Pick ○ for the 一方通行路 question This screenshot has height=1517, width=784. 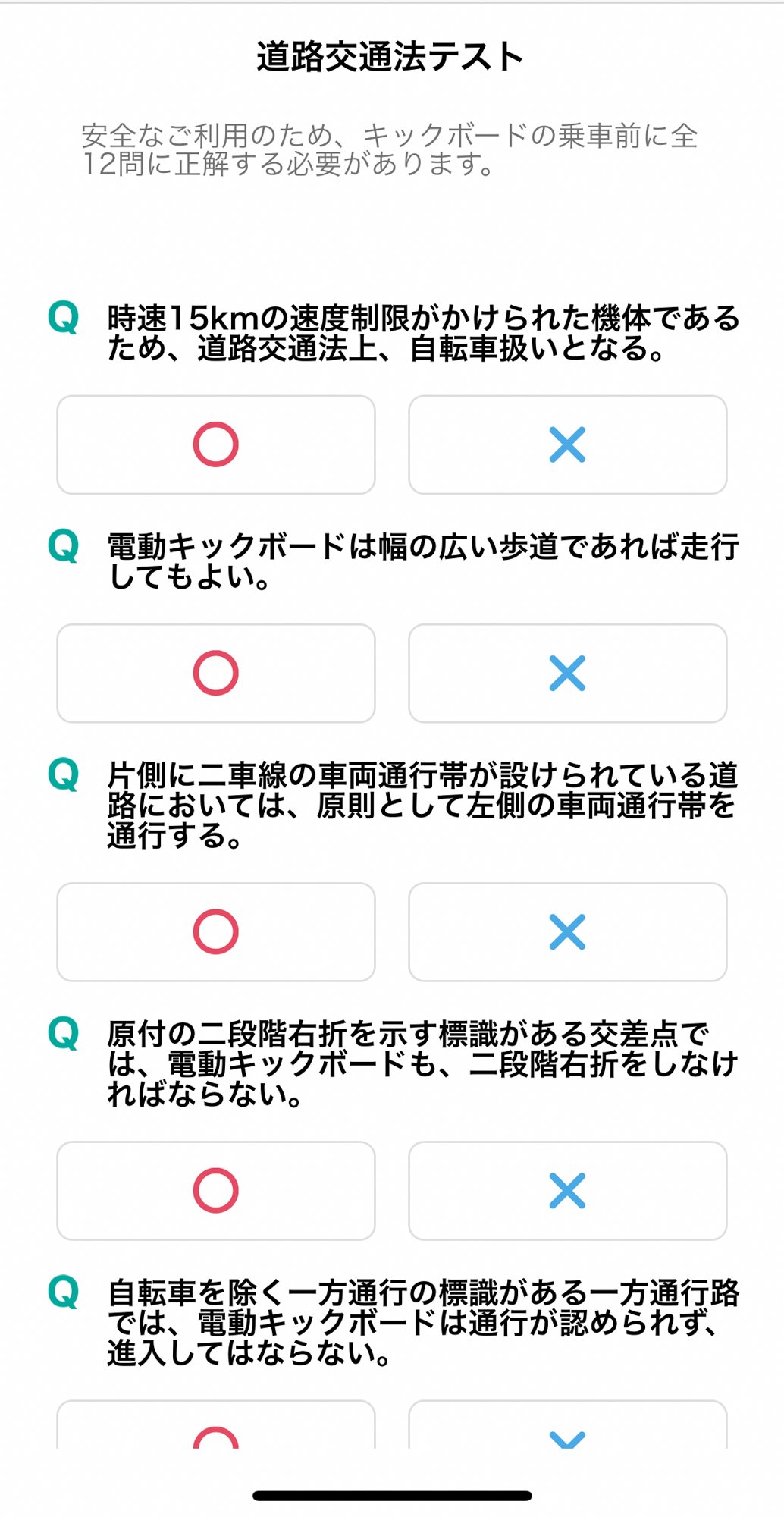point(216,1427)
